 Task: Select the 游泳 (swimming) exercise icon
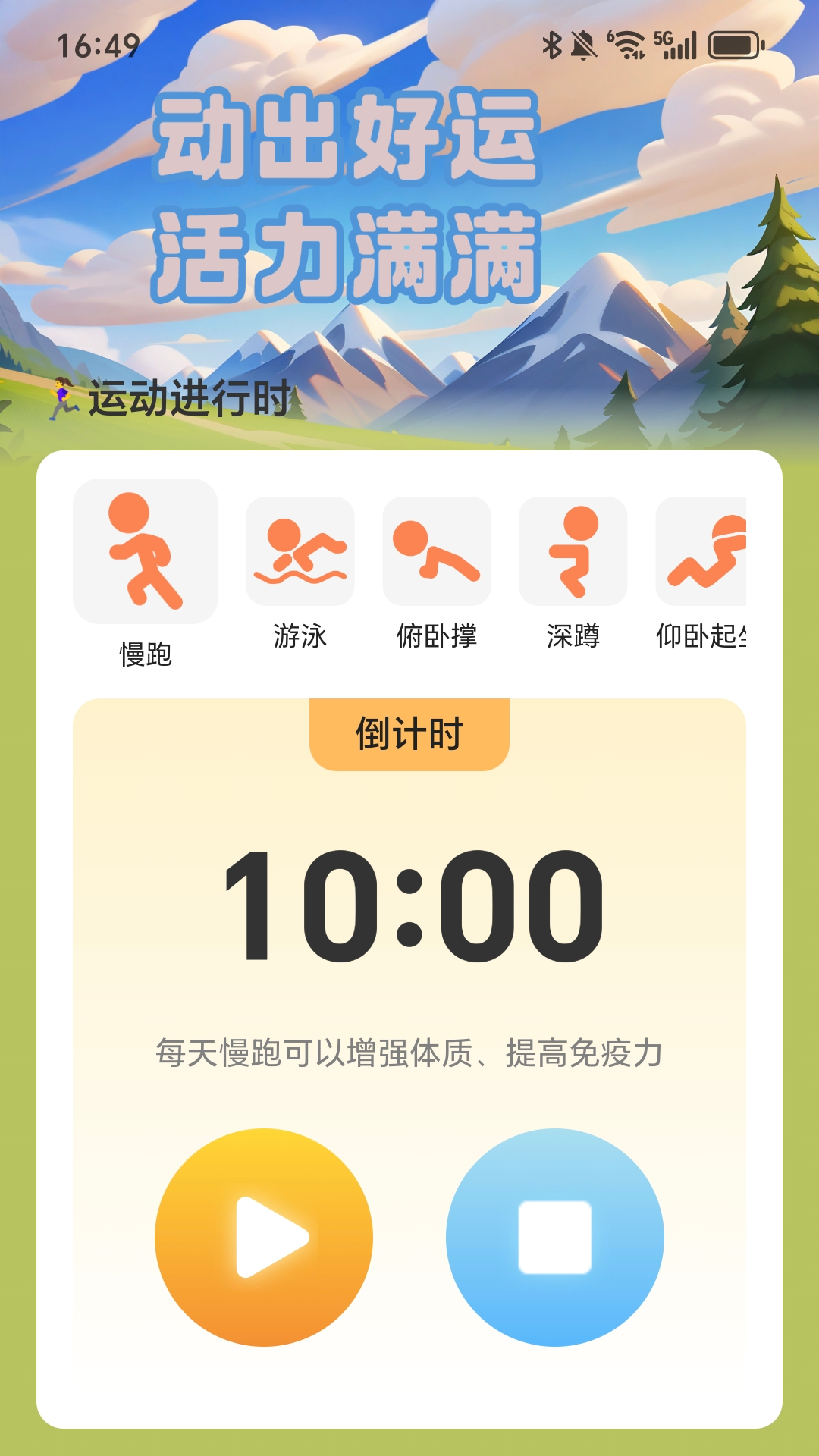(298, 554)
